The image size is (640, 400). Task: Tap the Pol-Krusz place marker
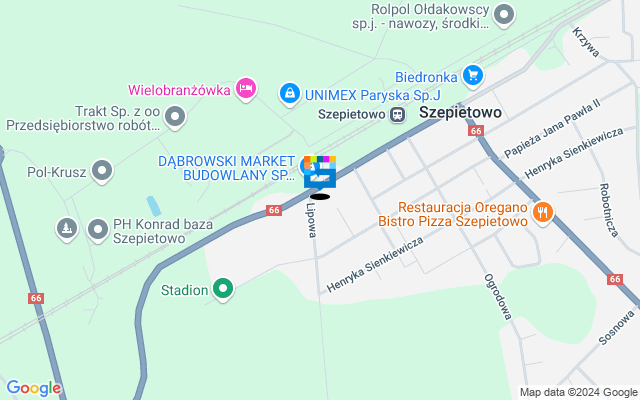[x=101, y=172]
